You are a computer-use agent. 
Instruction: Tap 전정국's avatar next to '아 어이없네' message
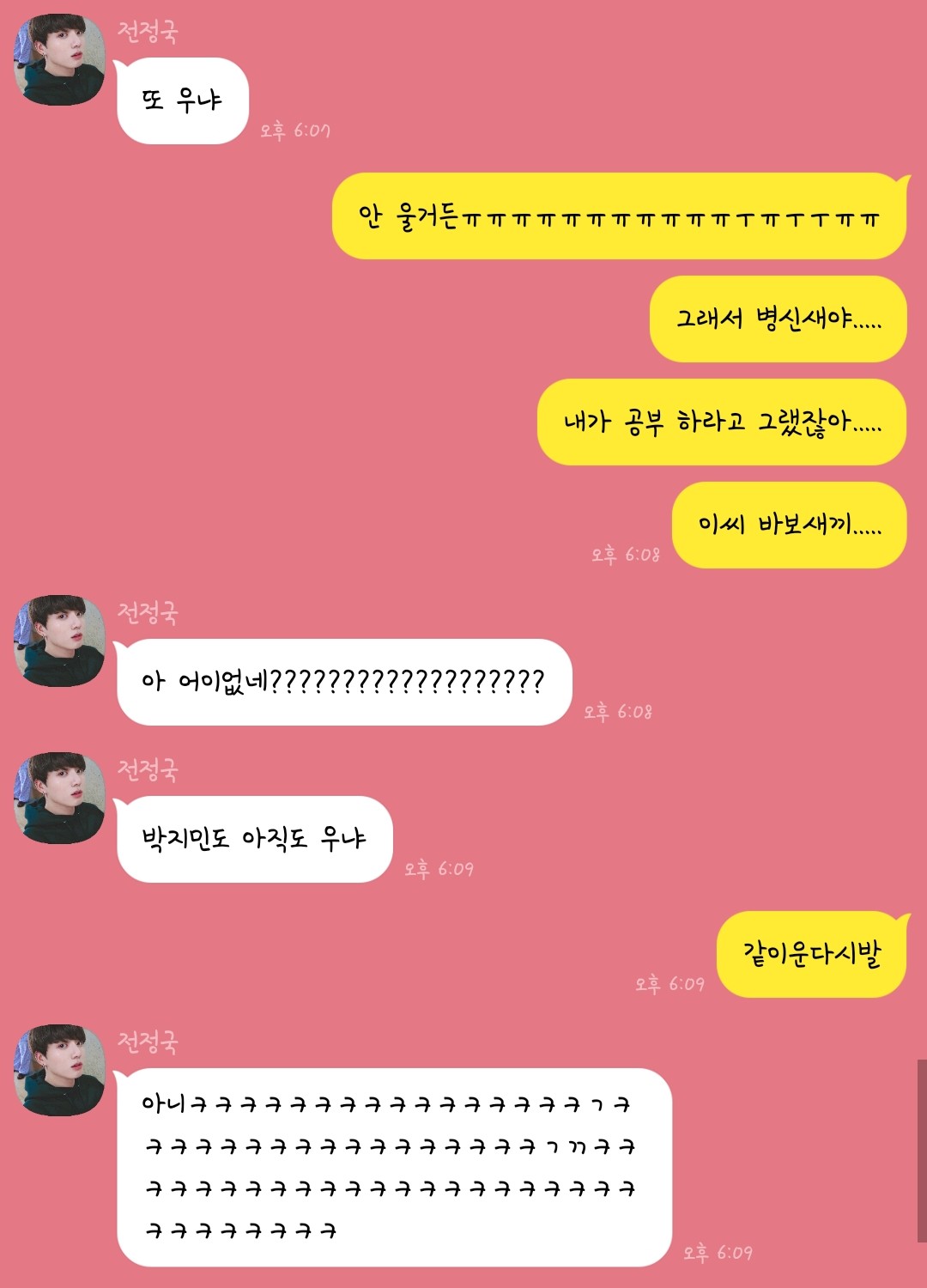pos(59,641)
